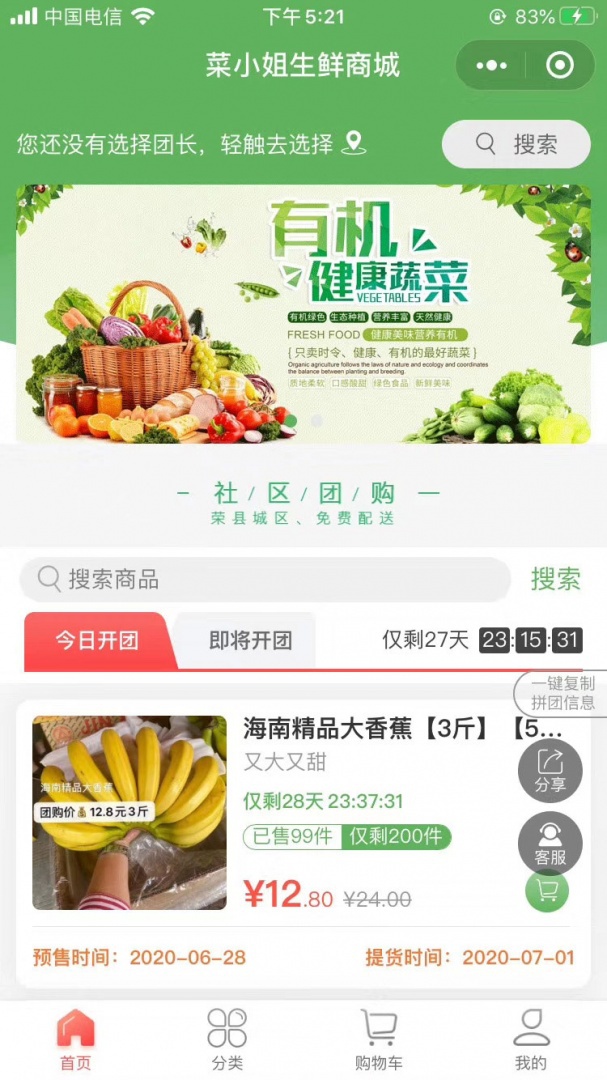Contact customer service via 客服
607x1080 pixels.
point(550,844)
